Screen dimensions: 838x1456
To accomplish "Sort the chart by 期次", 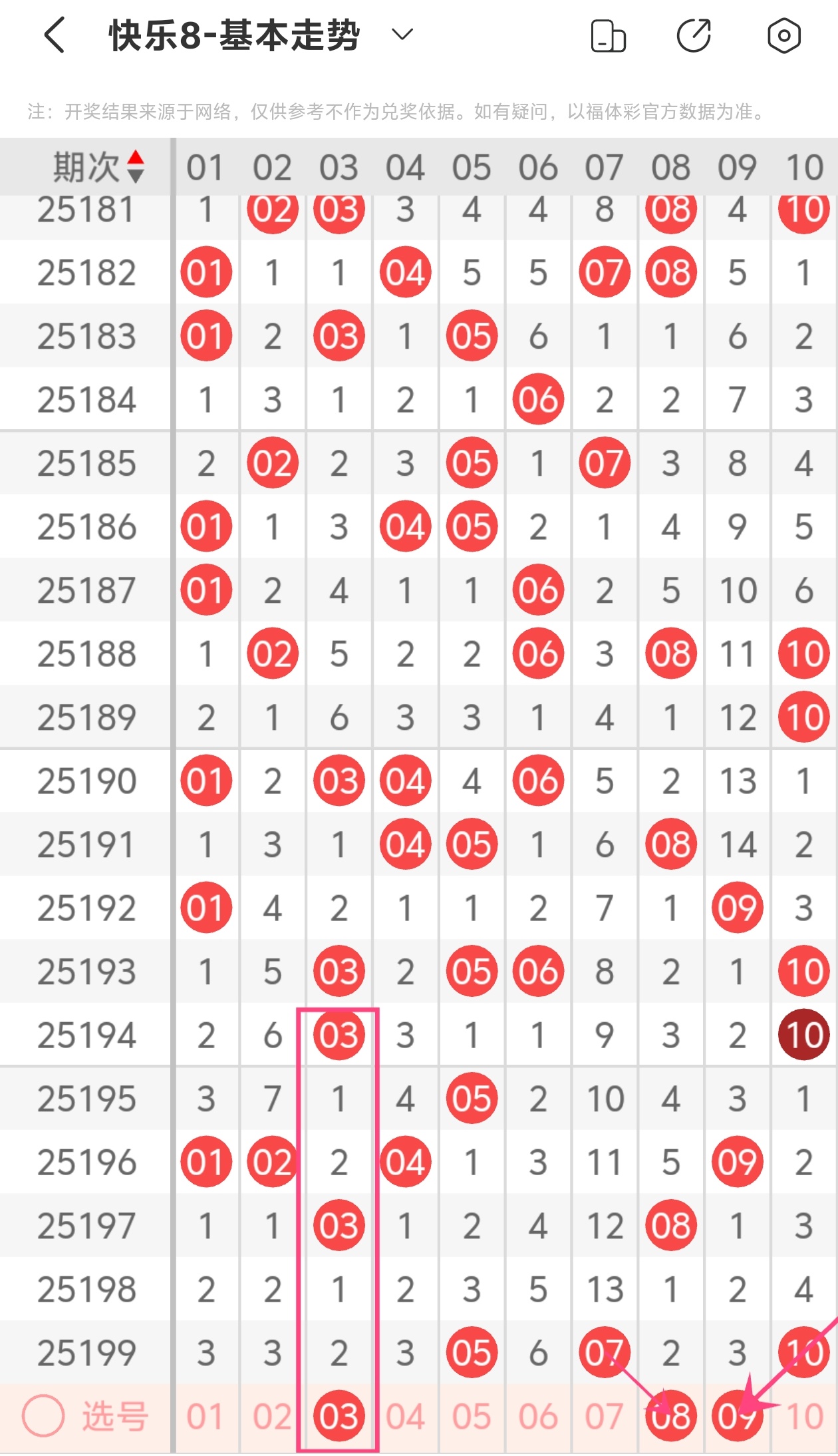I will pos(135,166).
